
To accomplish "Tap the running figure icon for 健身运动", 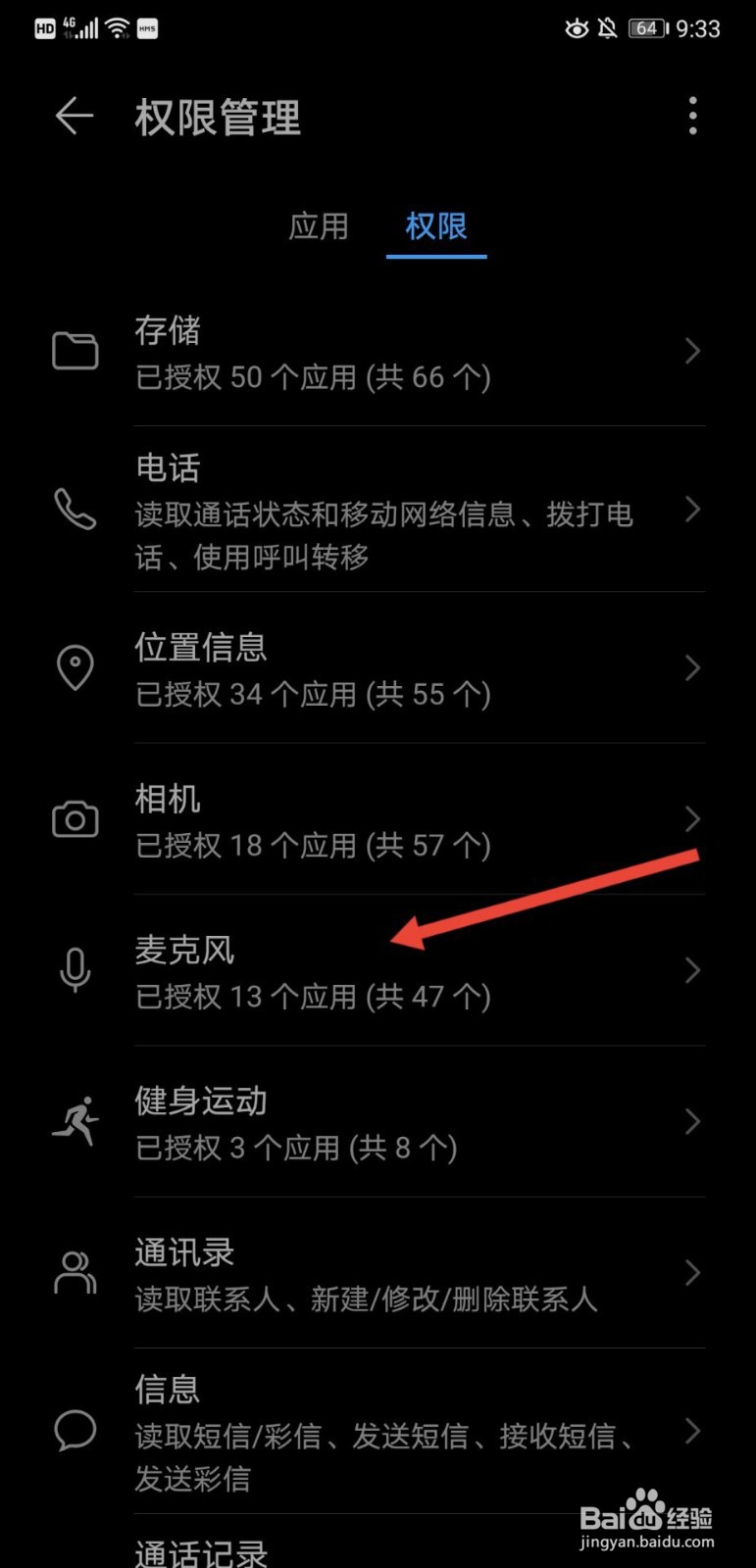I will click(75, 1122).
